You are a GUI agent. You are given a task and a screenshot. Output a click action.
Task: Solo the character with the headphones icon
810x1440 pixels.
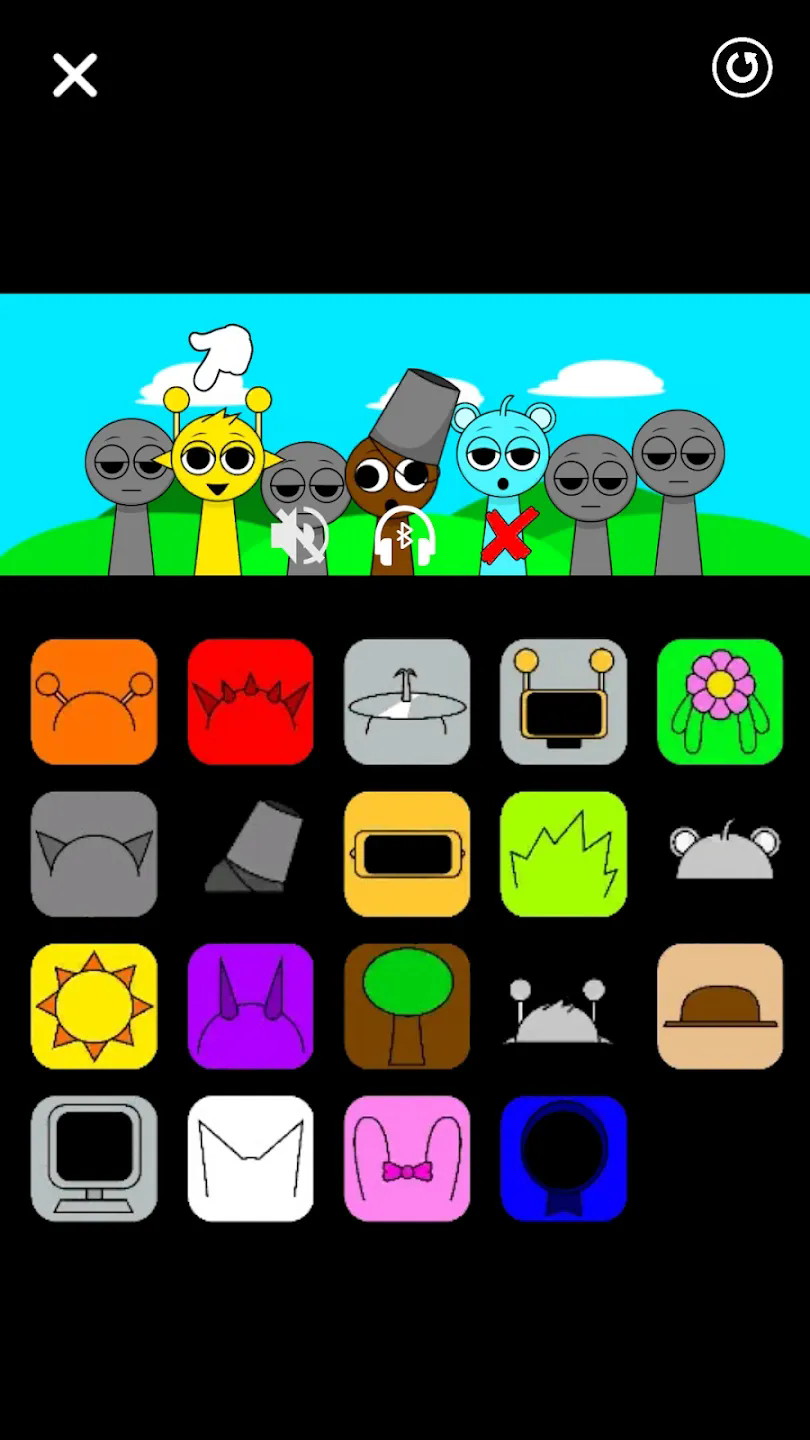point(405,536)
